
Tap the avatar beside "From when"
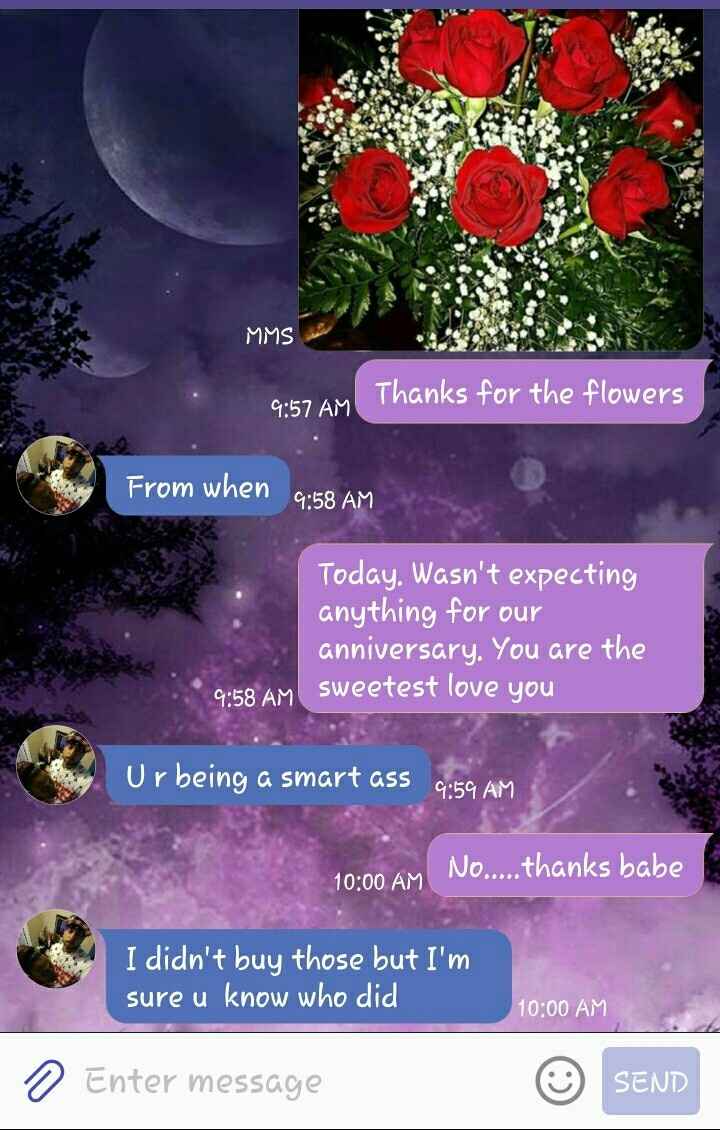tap(56, 476)
